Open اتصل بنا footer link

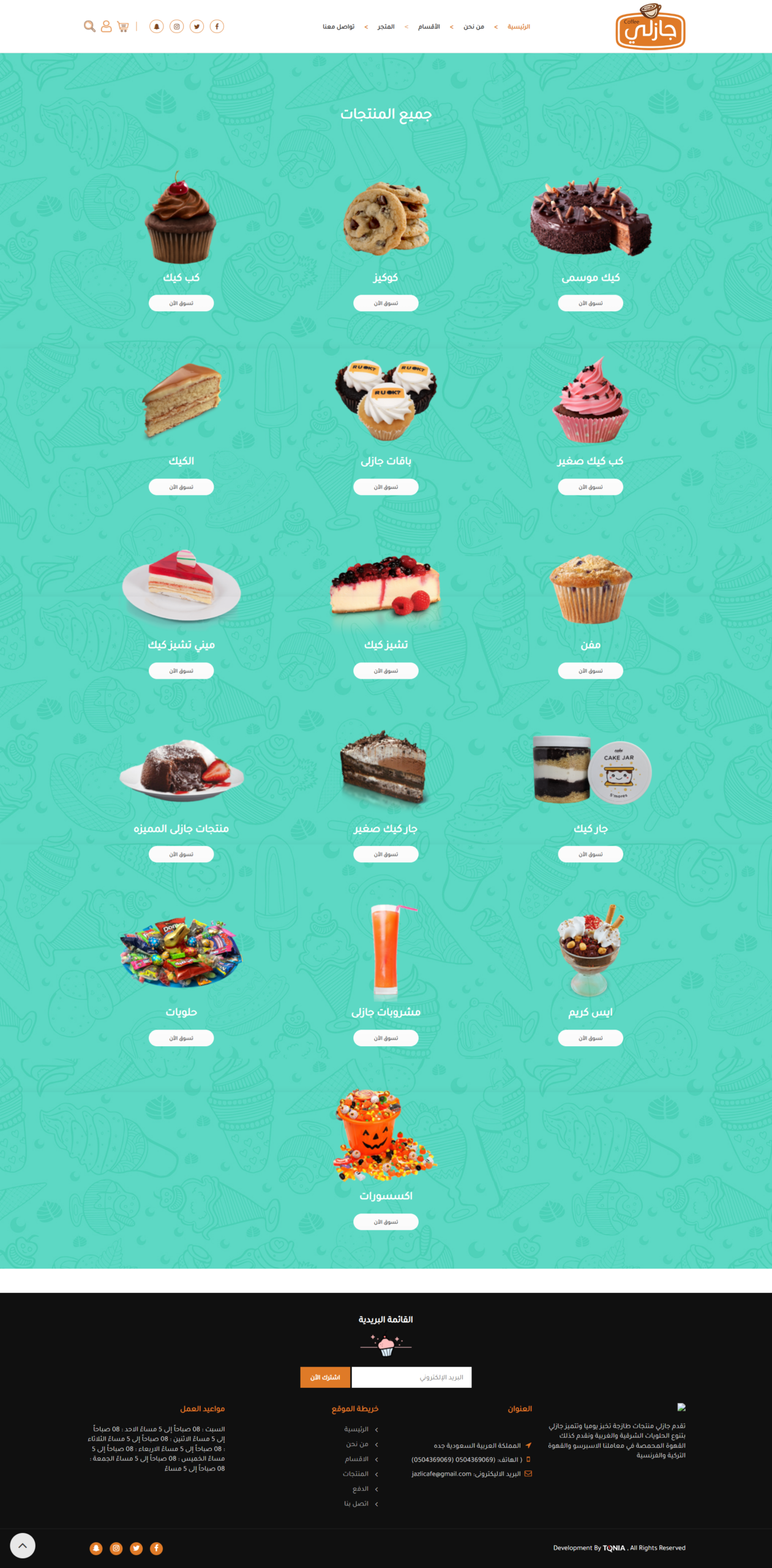tap(356, 1503)
